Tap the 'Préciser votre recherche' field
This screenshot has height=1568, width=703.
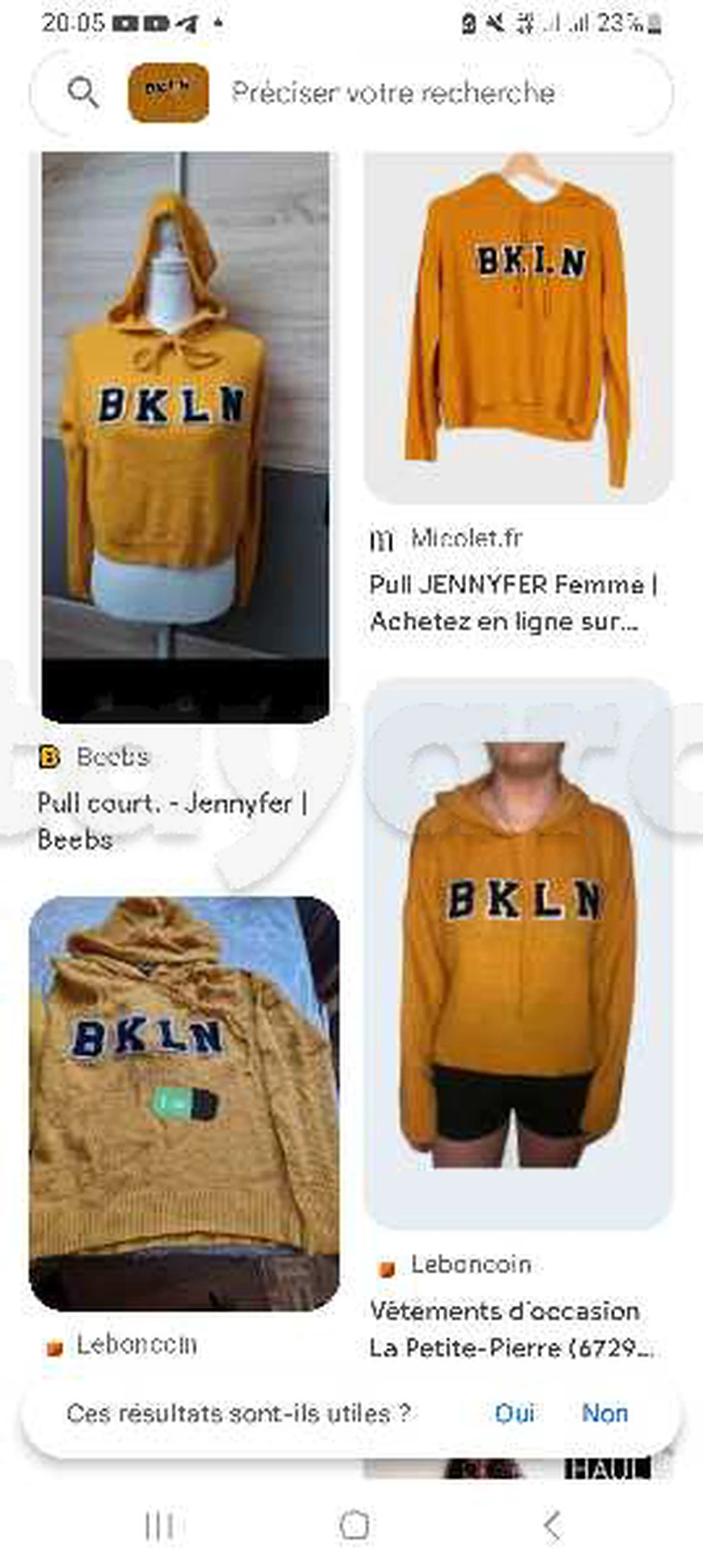[394, 92]
